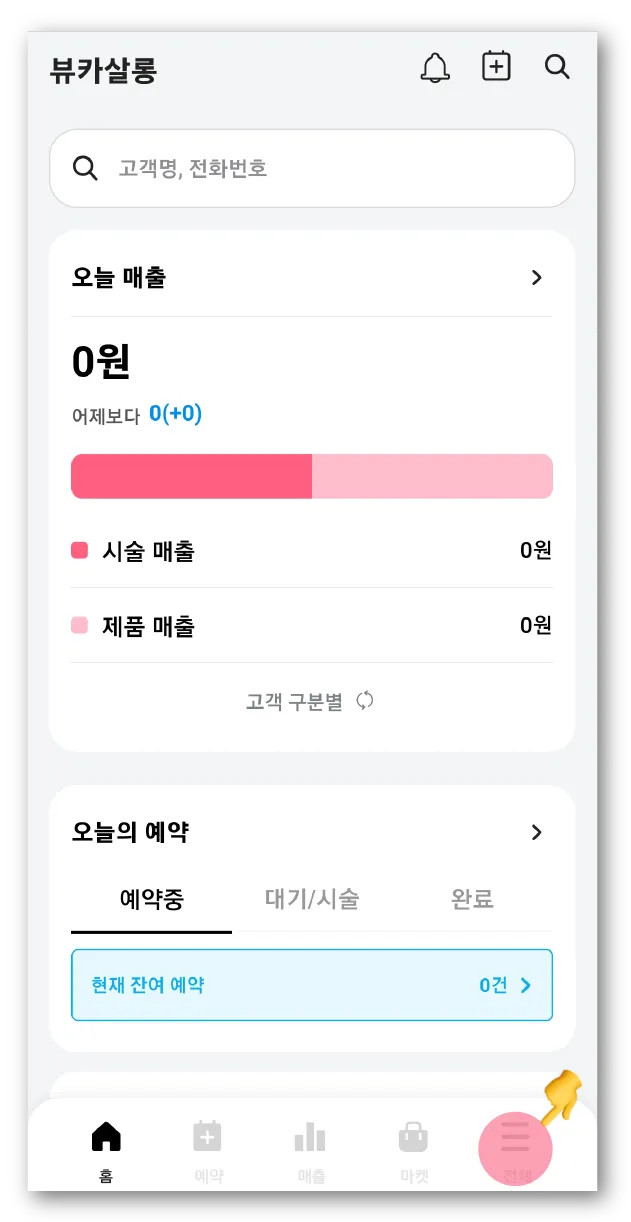Image resolution: width=631 pixels, height=1222 pixels.
Task: Open 오늘 매출 details
Action: point(536,278)
